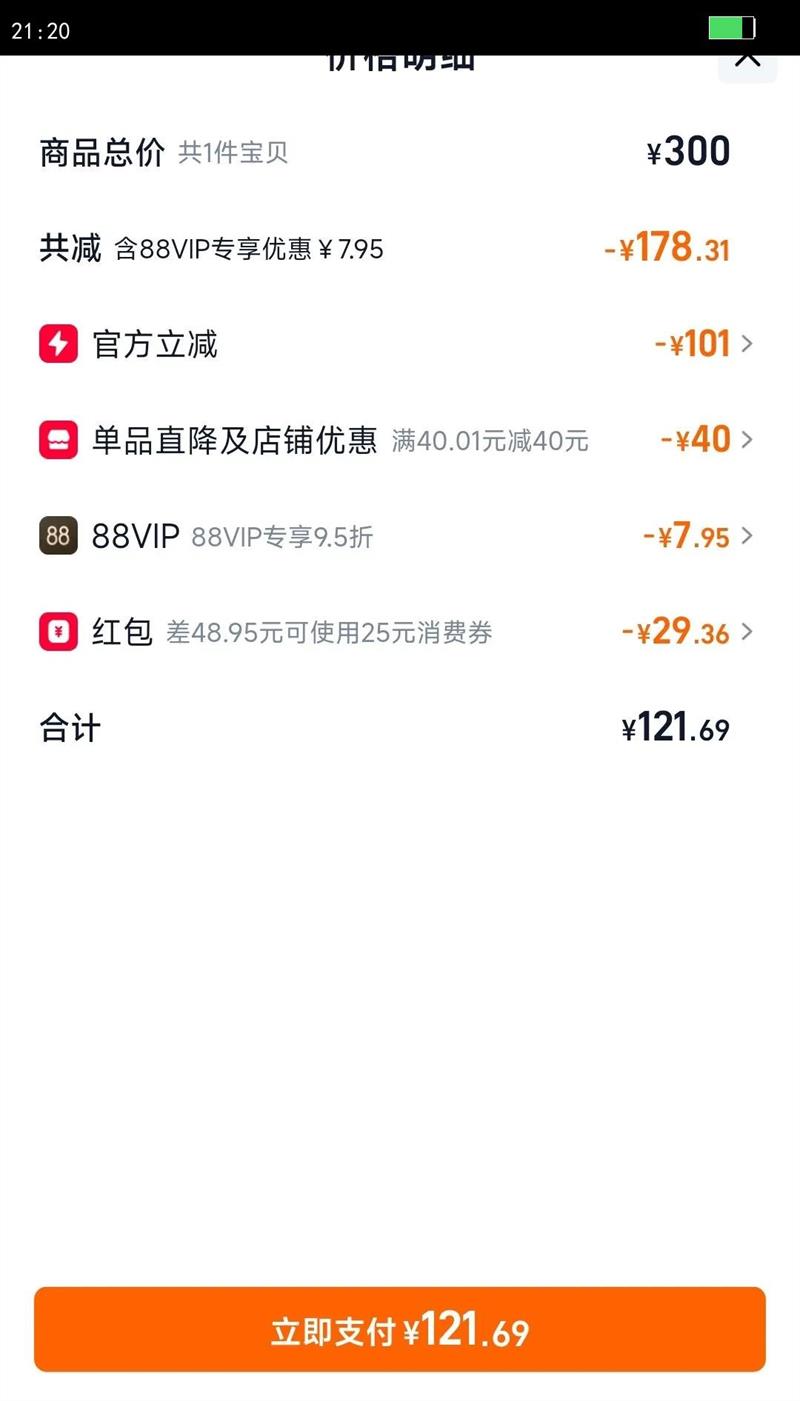Tap 立即支付 to pay ¥121.69
Image resolution: width=800 pixels, height=1401 pixels.
(x=400, y=1330)
